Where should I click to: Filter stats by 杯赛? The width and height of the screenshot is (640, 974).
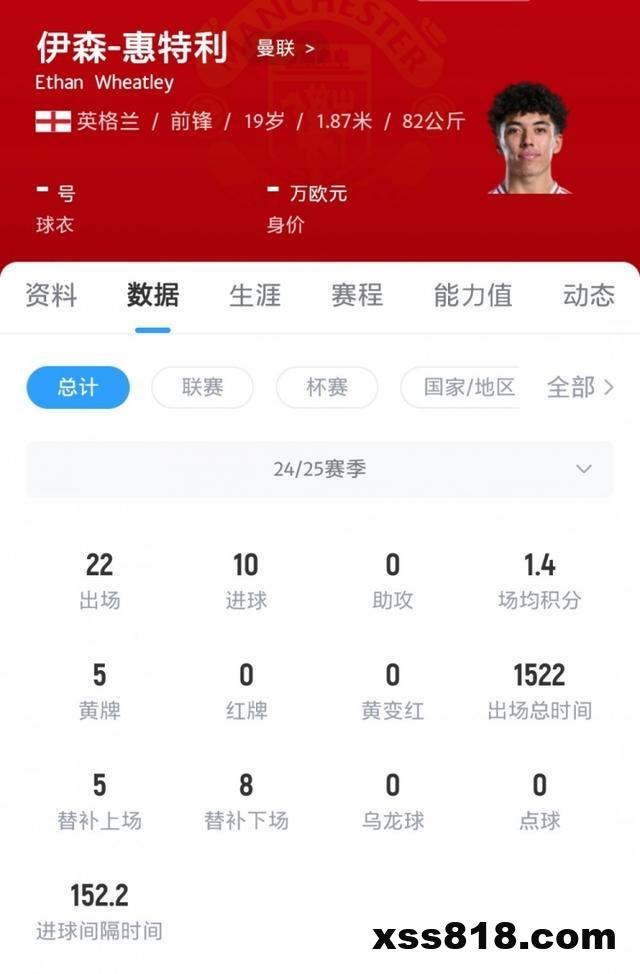(x=327, y=387)
